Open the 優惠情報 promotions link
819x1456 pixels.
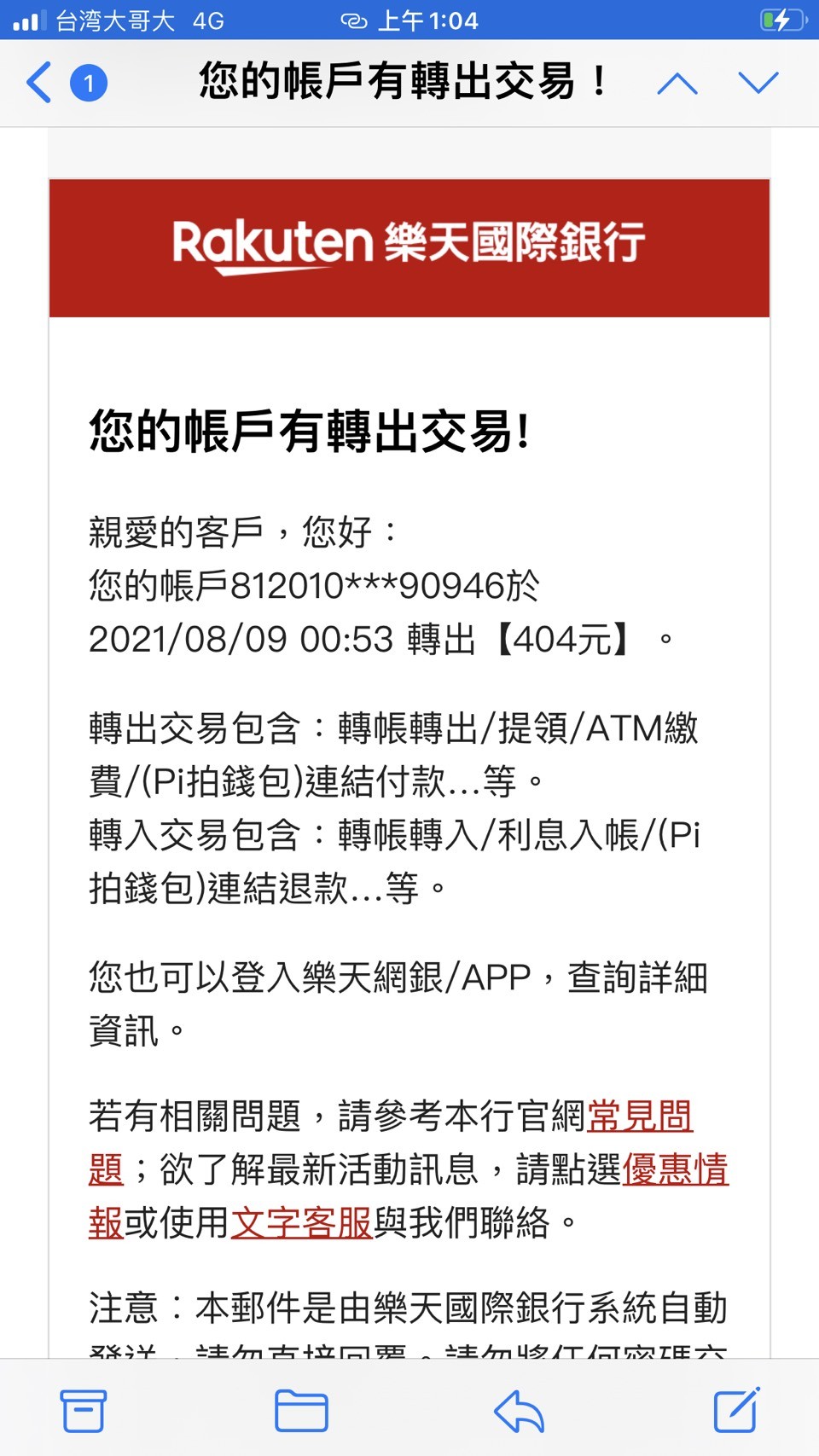(x=676, y=1169)
